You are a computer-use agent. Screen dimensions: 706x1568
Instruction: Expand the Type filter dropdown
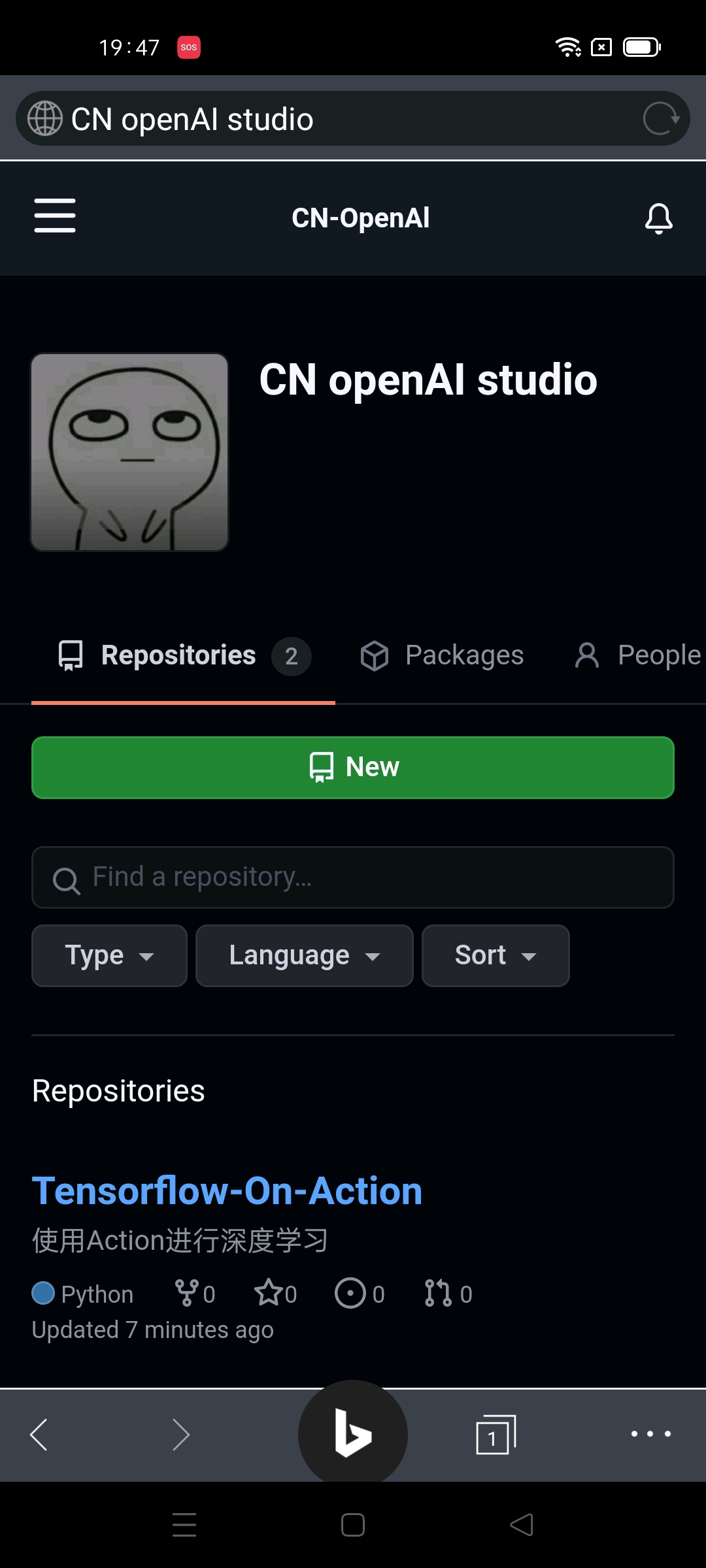point(109,956)
